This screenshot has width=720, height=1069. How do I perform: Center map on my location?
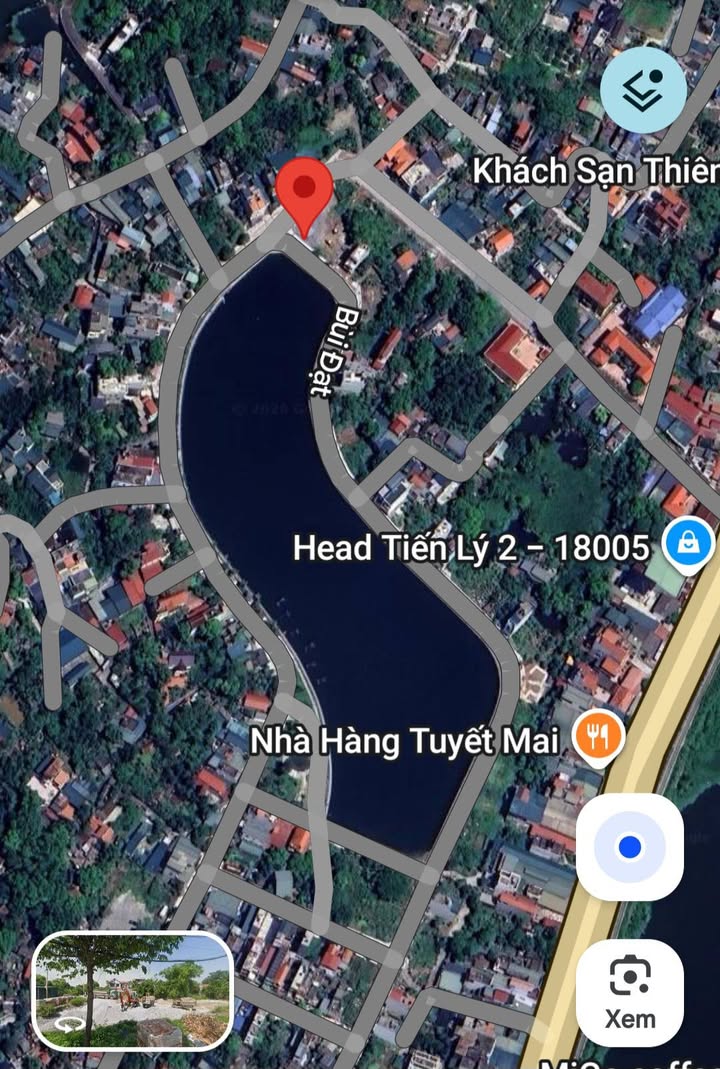pos(629,848)
